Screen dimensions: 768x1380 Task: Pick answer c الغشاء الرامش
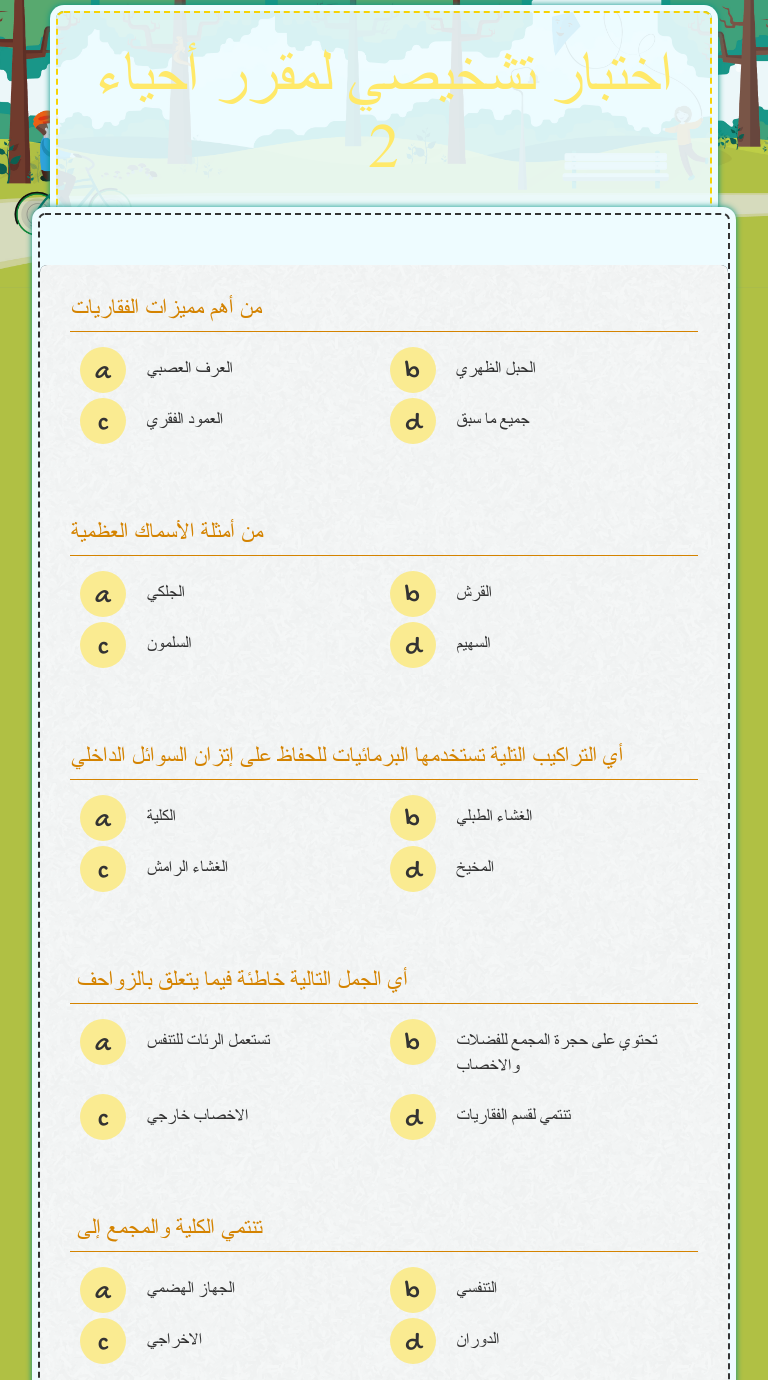[103, 869]
